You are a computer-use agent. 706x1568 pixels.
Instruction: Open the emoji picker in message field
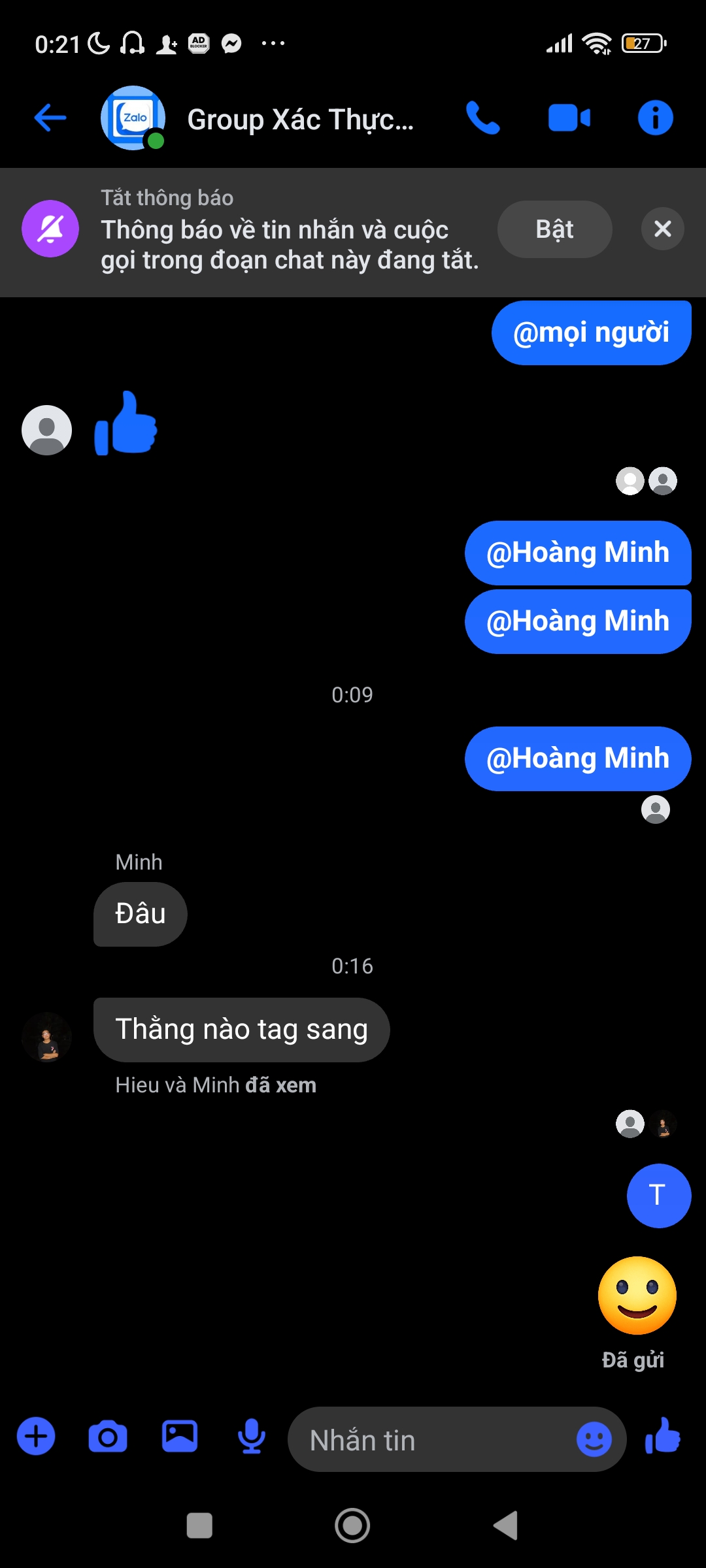coord(594,1439)
